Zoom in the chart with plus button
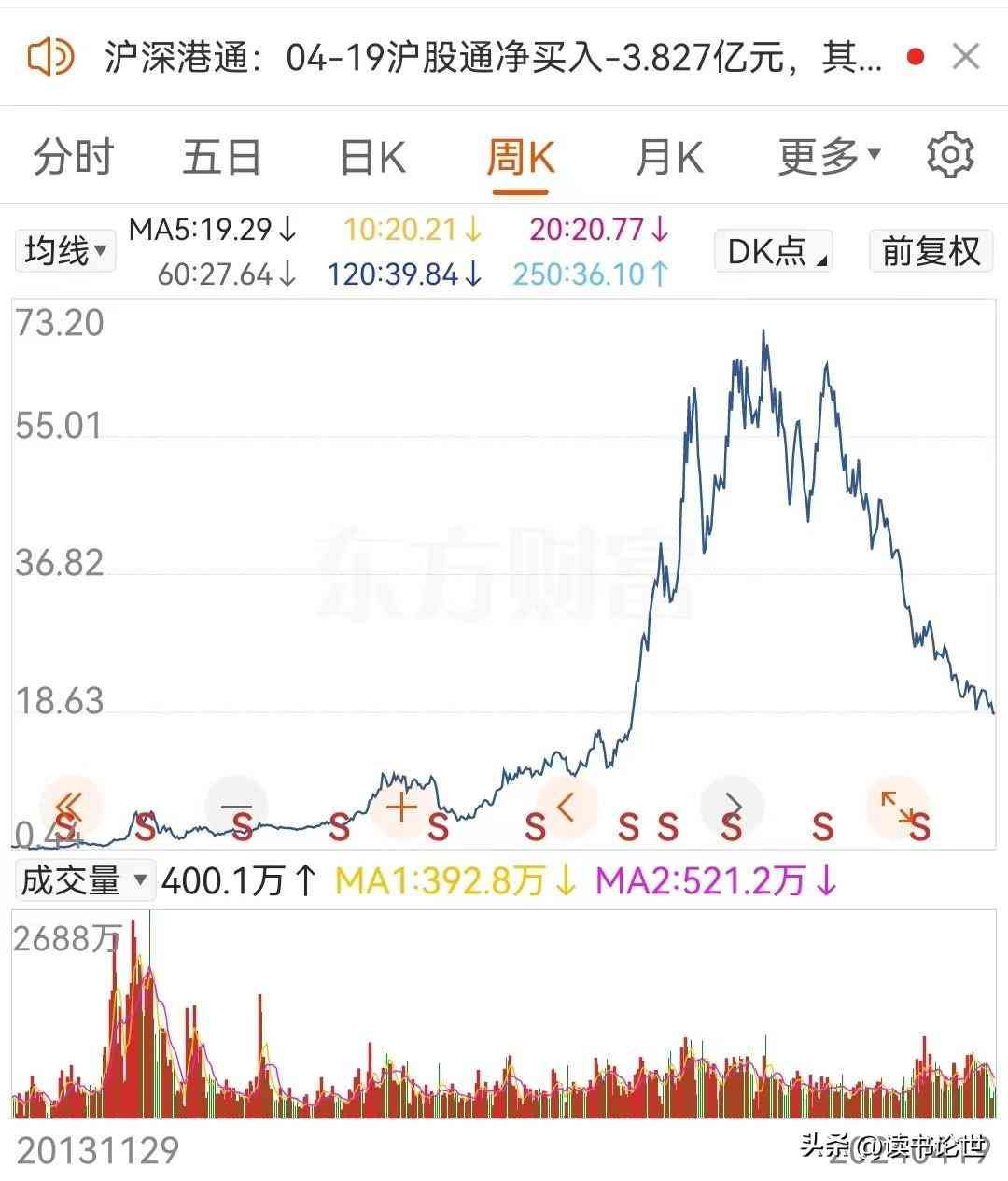 pos(401,808)
